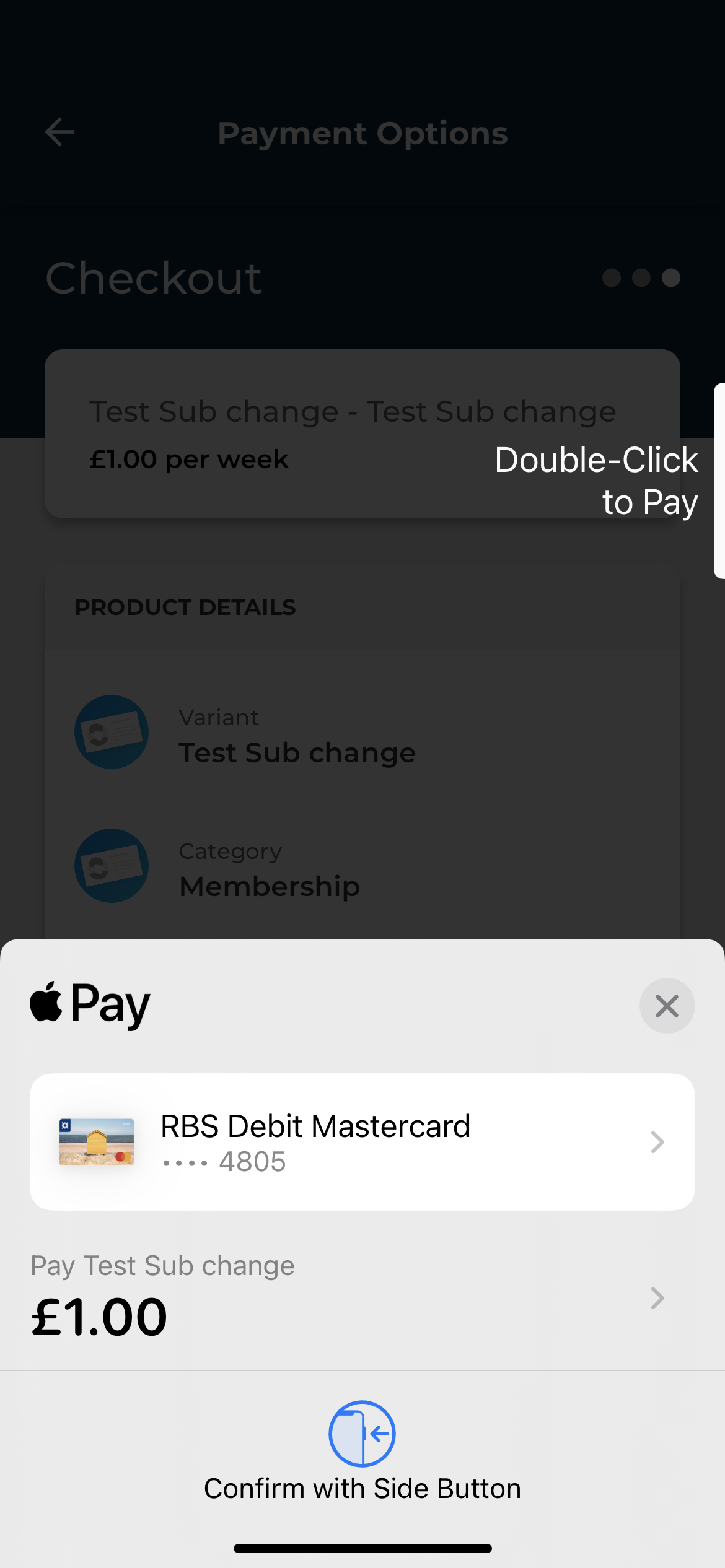Click the back arrow to leave Payment Options
Viewport: 725px width, 1568px height.
59,132
